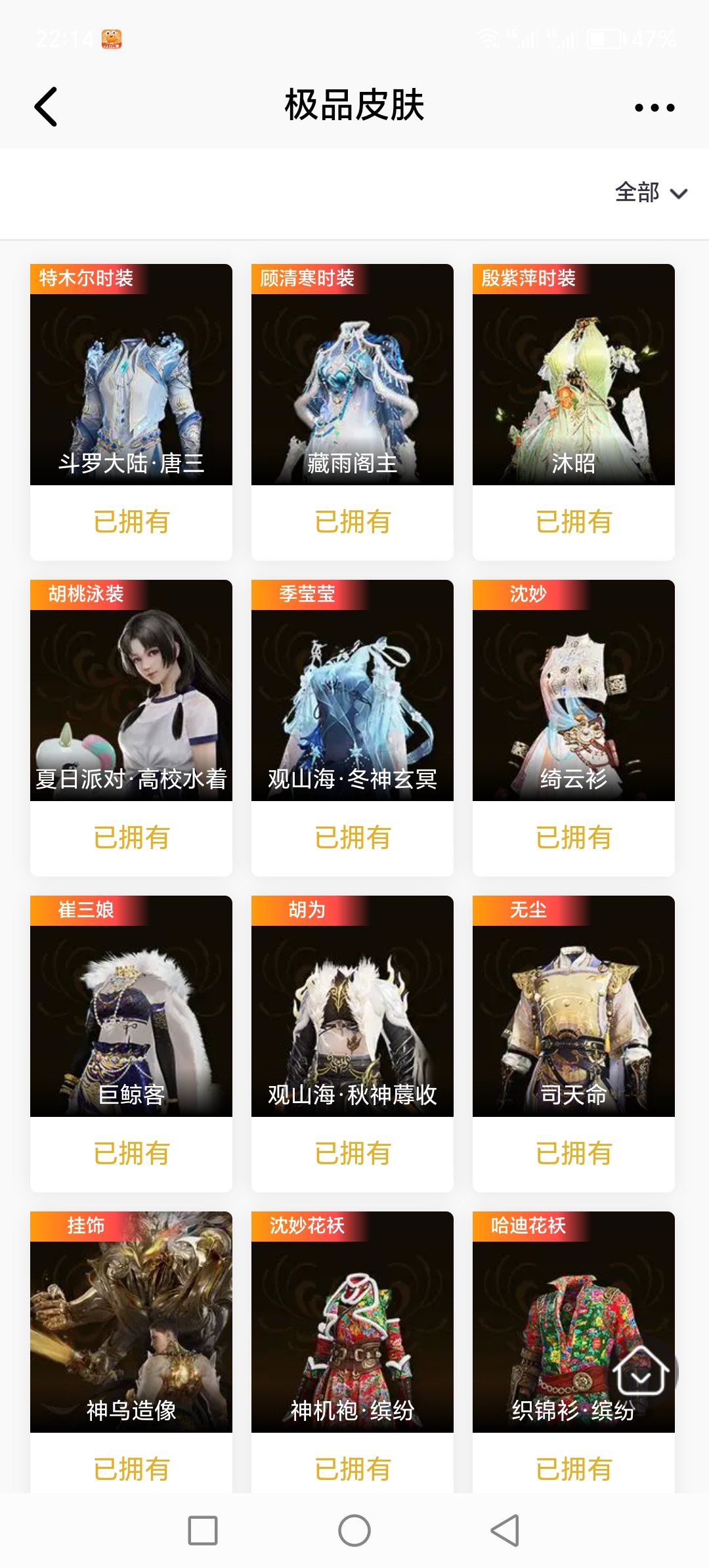Viewport: 709px width, 1568px height.
Task: Tap the back arrow to leave 极品皮肤
Action: coord(46,105)
